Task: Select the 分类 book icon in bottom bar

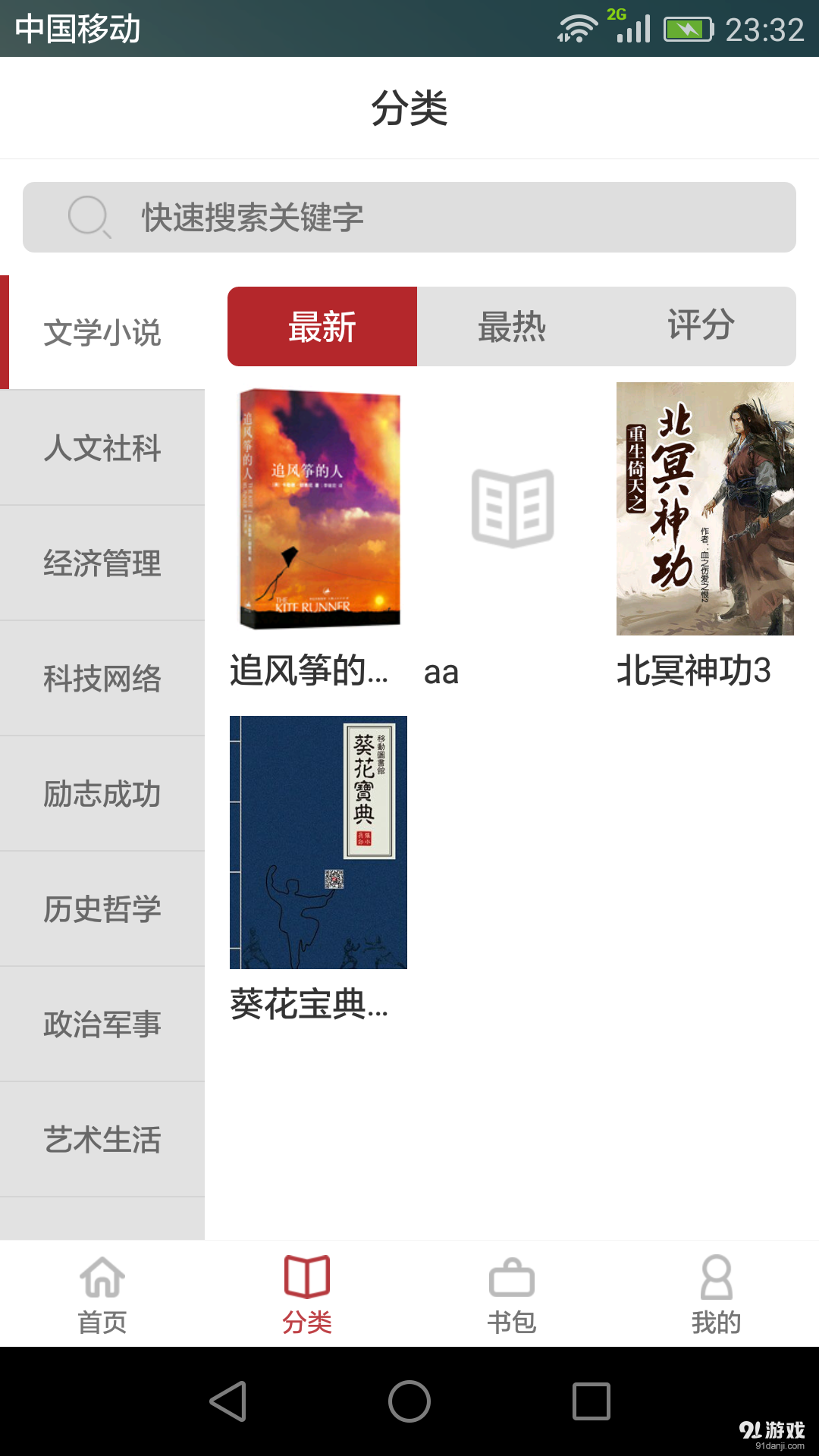Action: [307, 1278]
